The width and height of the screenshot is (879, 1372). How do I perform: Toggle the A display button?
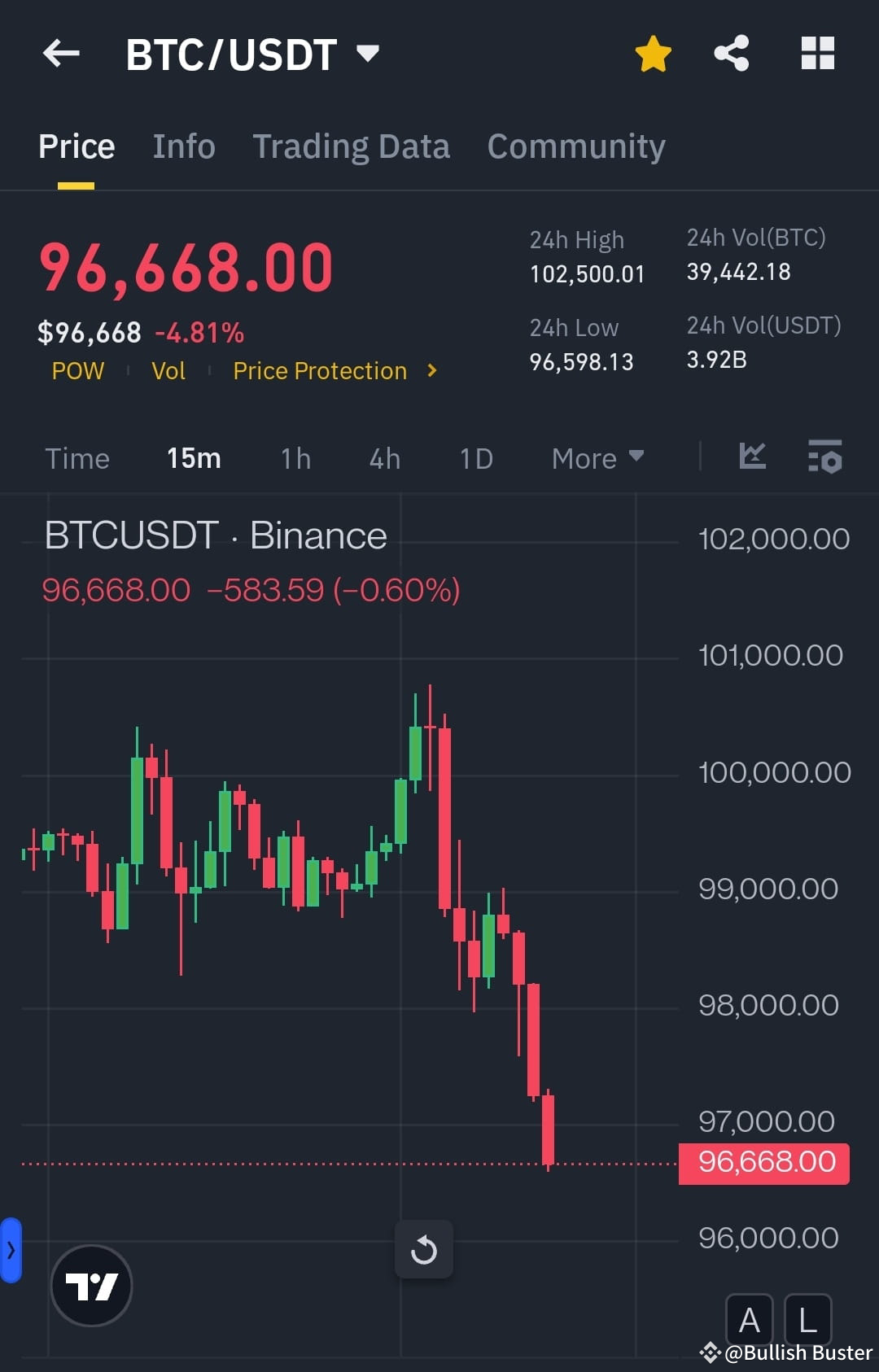pyautogui.click(x=749, y=1320)
